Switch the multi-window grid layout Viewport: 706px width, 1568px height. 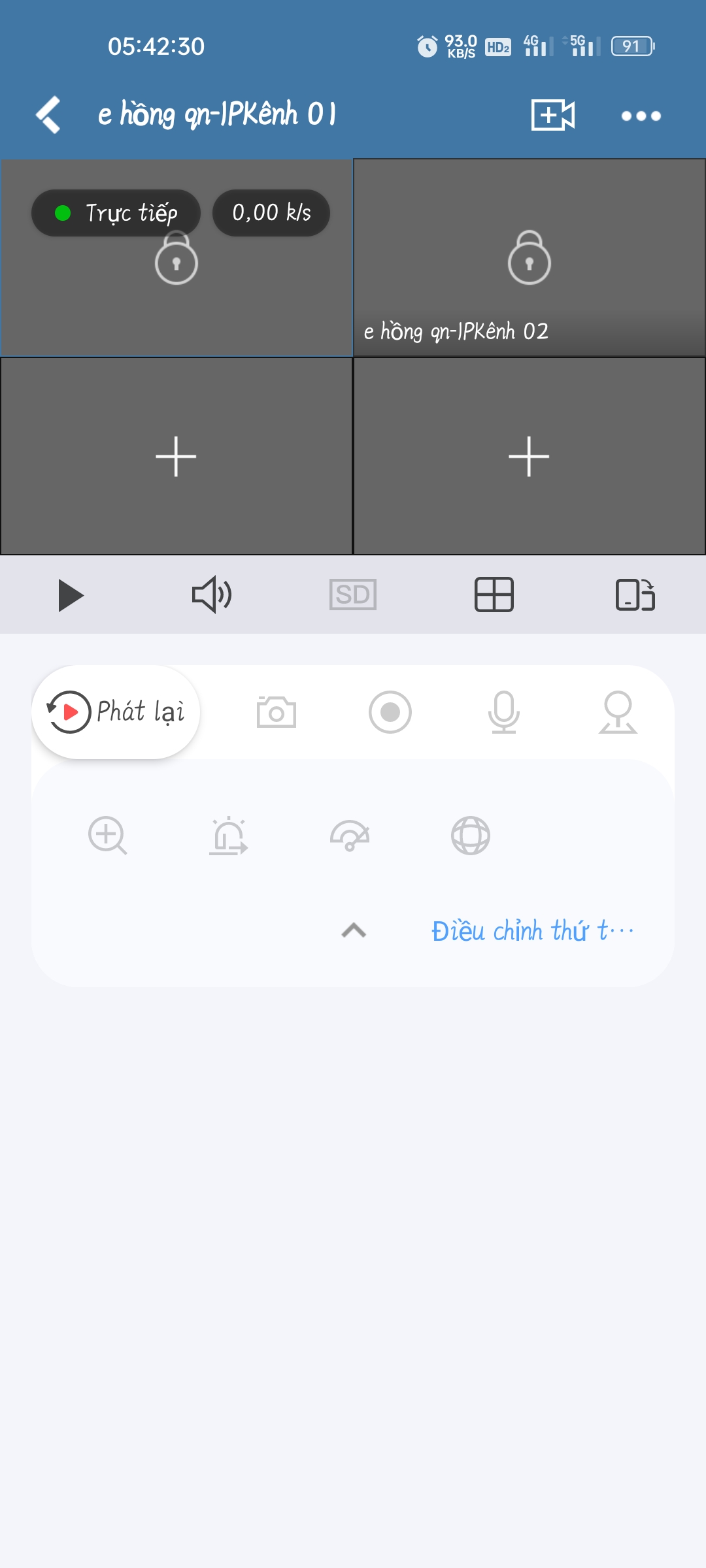point(494,595)
